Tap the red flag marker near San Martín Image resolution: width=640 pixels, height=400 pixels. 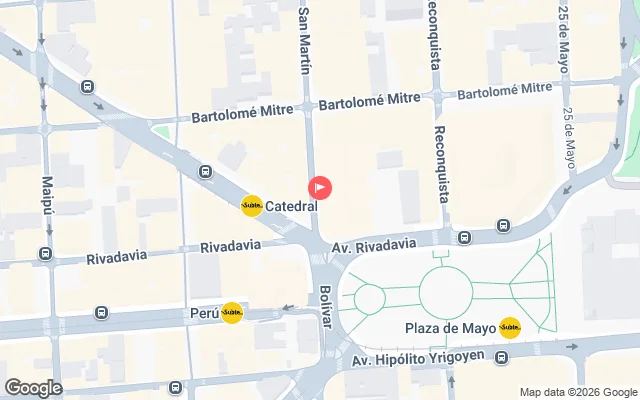point(320,187)
